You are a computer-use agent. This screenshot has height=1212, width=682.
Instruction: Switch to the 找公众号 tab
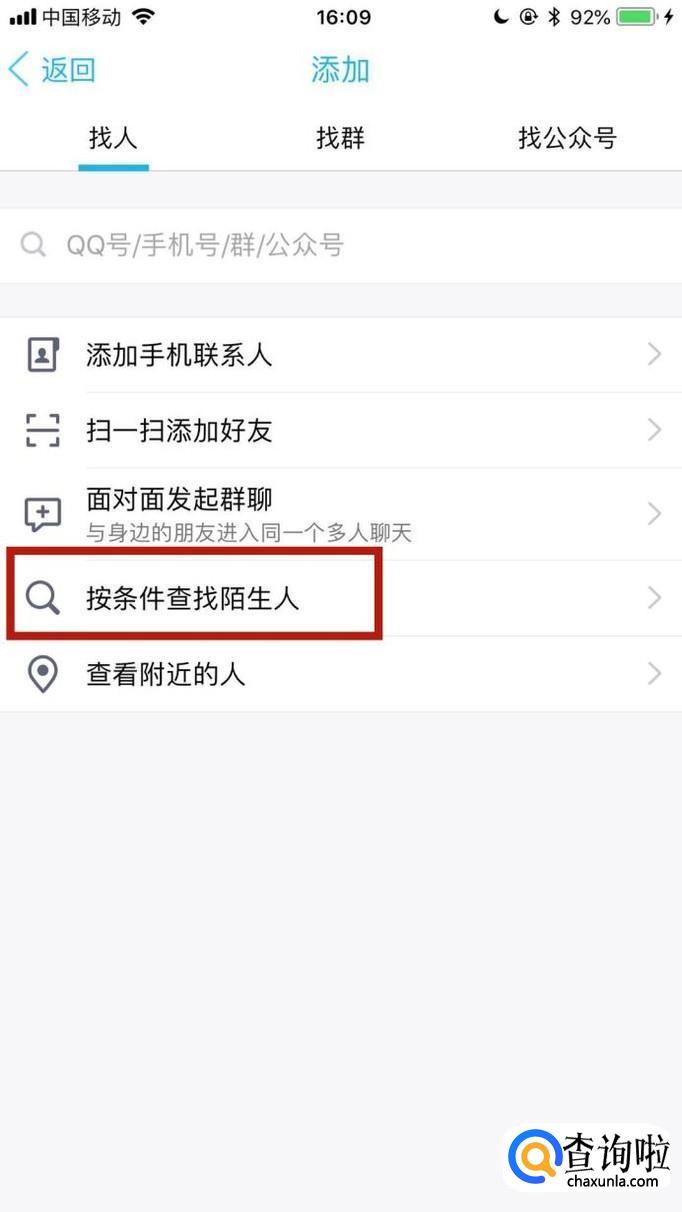(x=567, y=138)
